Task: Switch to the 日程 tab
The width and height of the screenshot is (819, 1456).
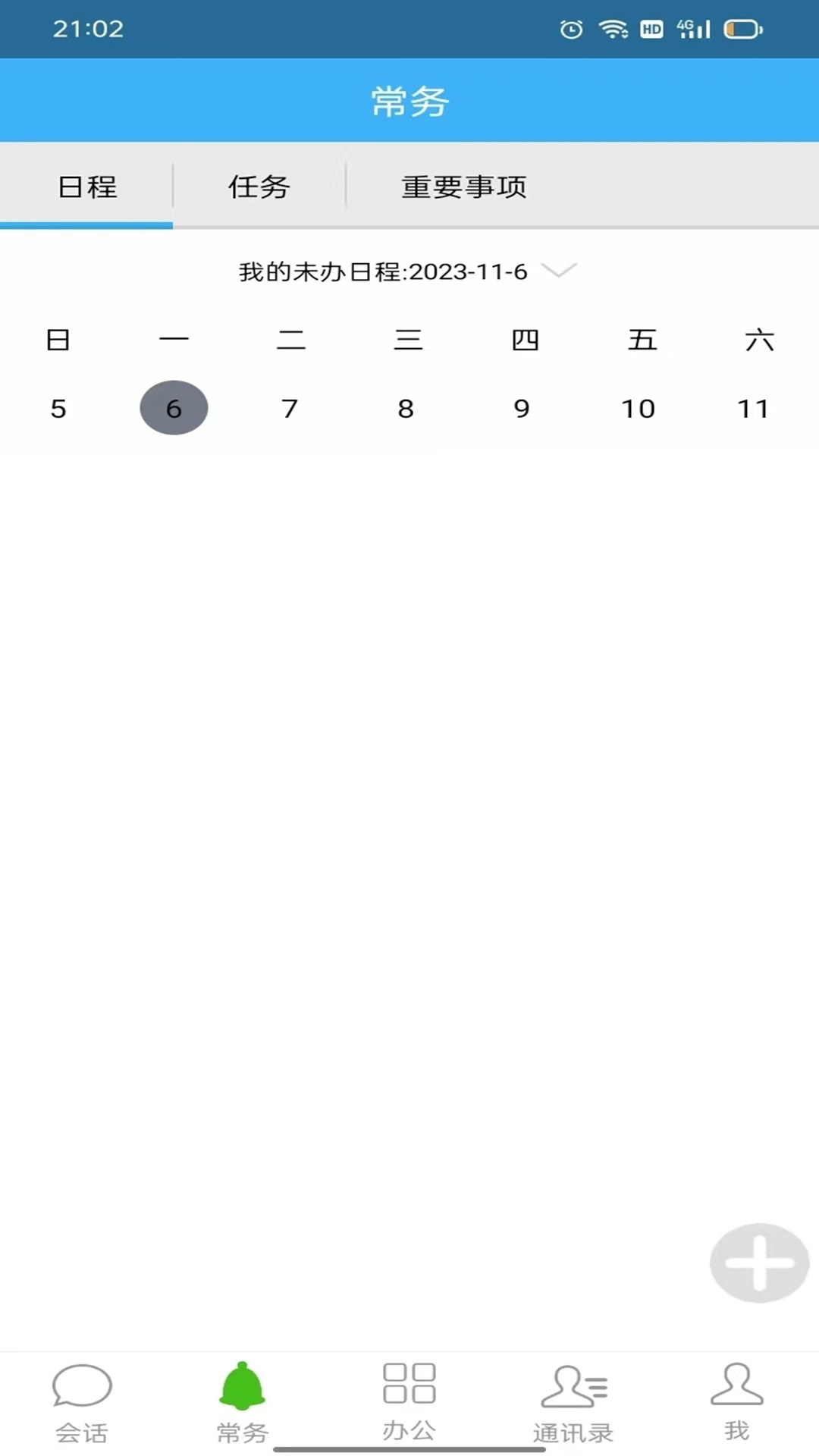Action: [x=86, y=187]
